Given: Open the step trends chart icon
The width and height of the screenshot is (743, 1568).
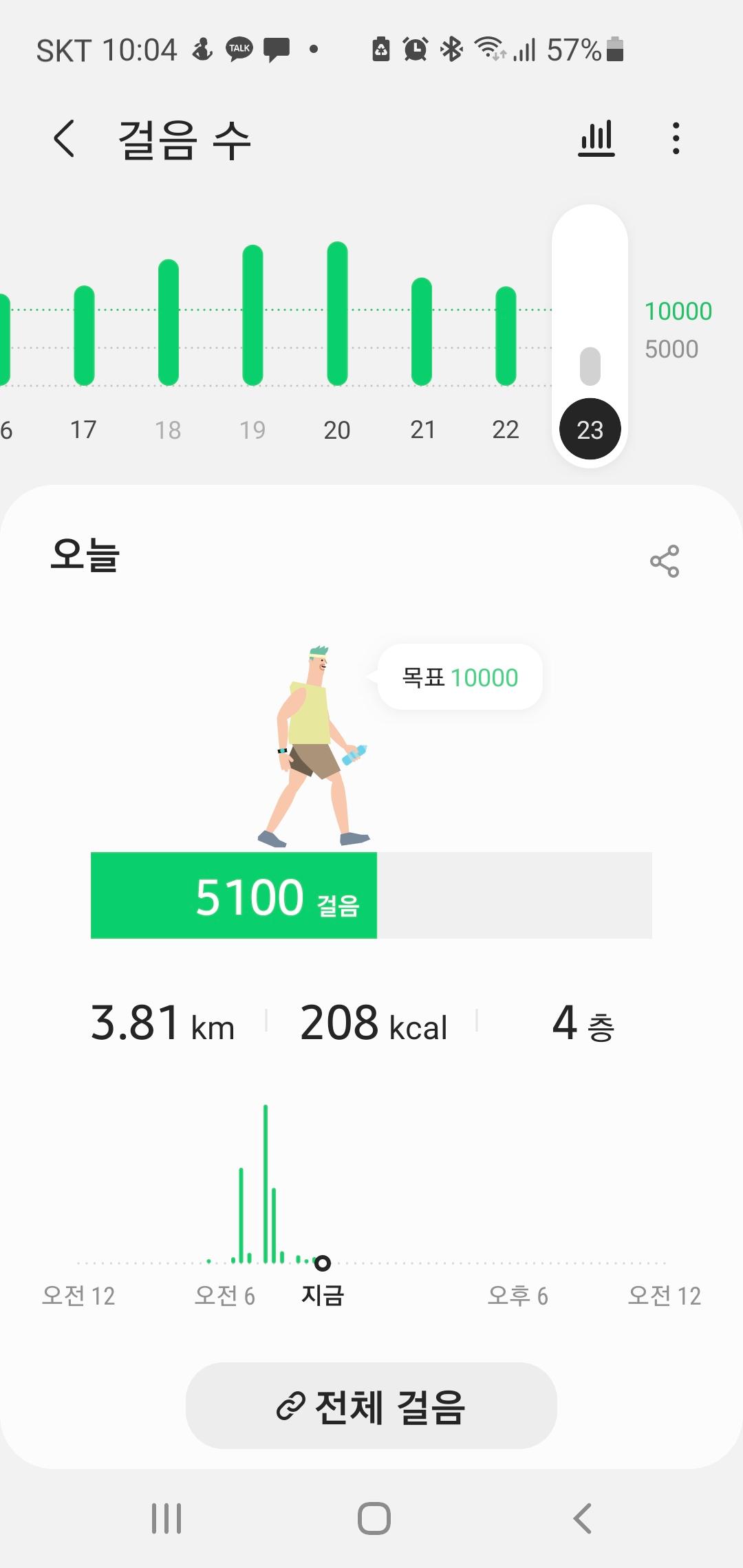Looking at the screenshot, I should pos(596,138).
